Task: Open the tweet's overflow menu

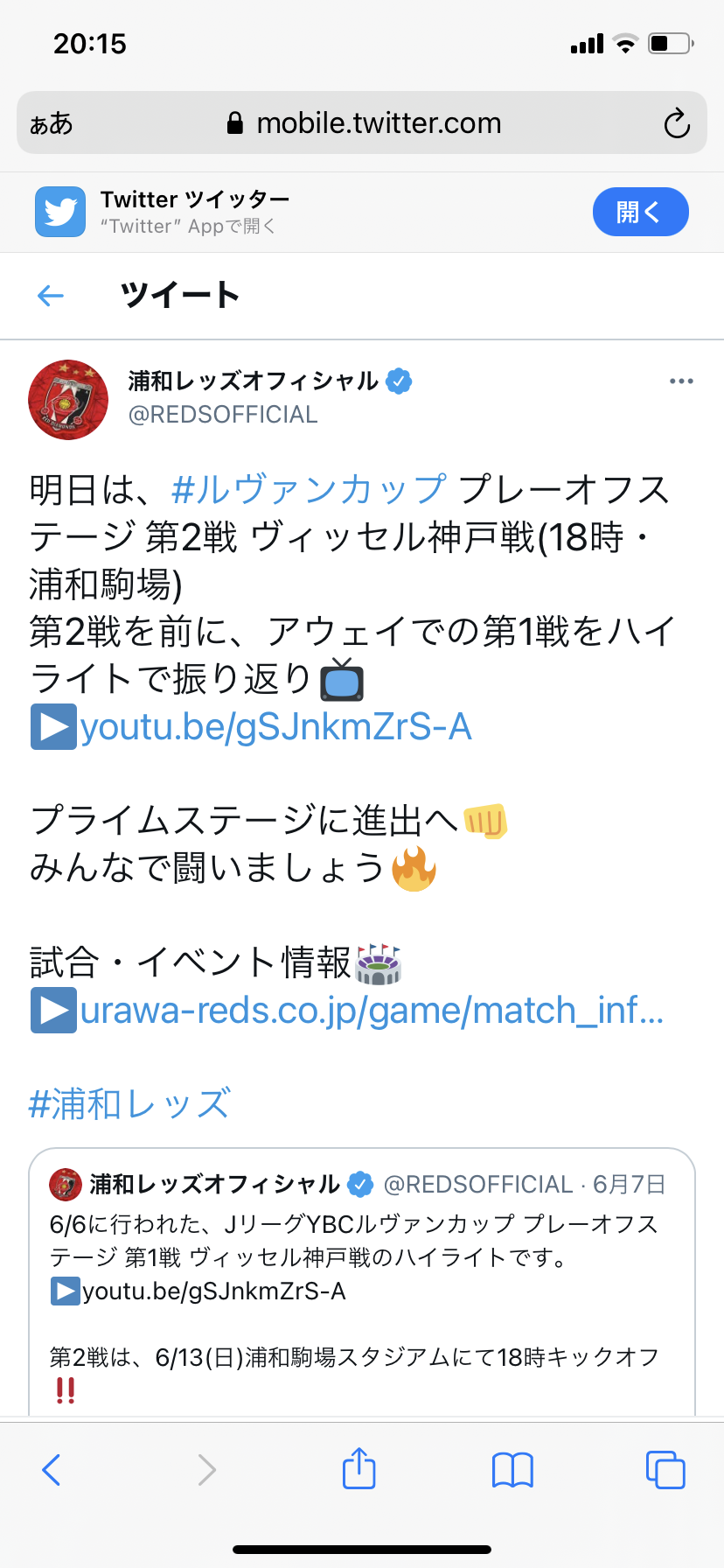Action: [680, 381]
